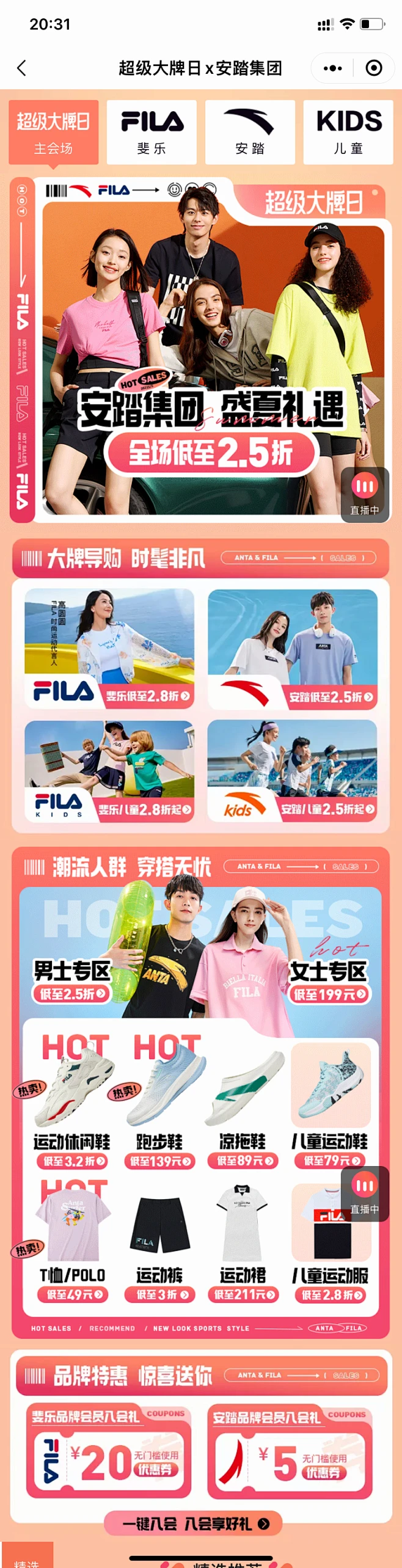Screen dimensions: 402x1568
Task: Browse 跑步鞋 低至139元
Action: click(x=160, y=1111)
